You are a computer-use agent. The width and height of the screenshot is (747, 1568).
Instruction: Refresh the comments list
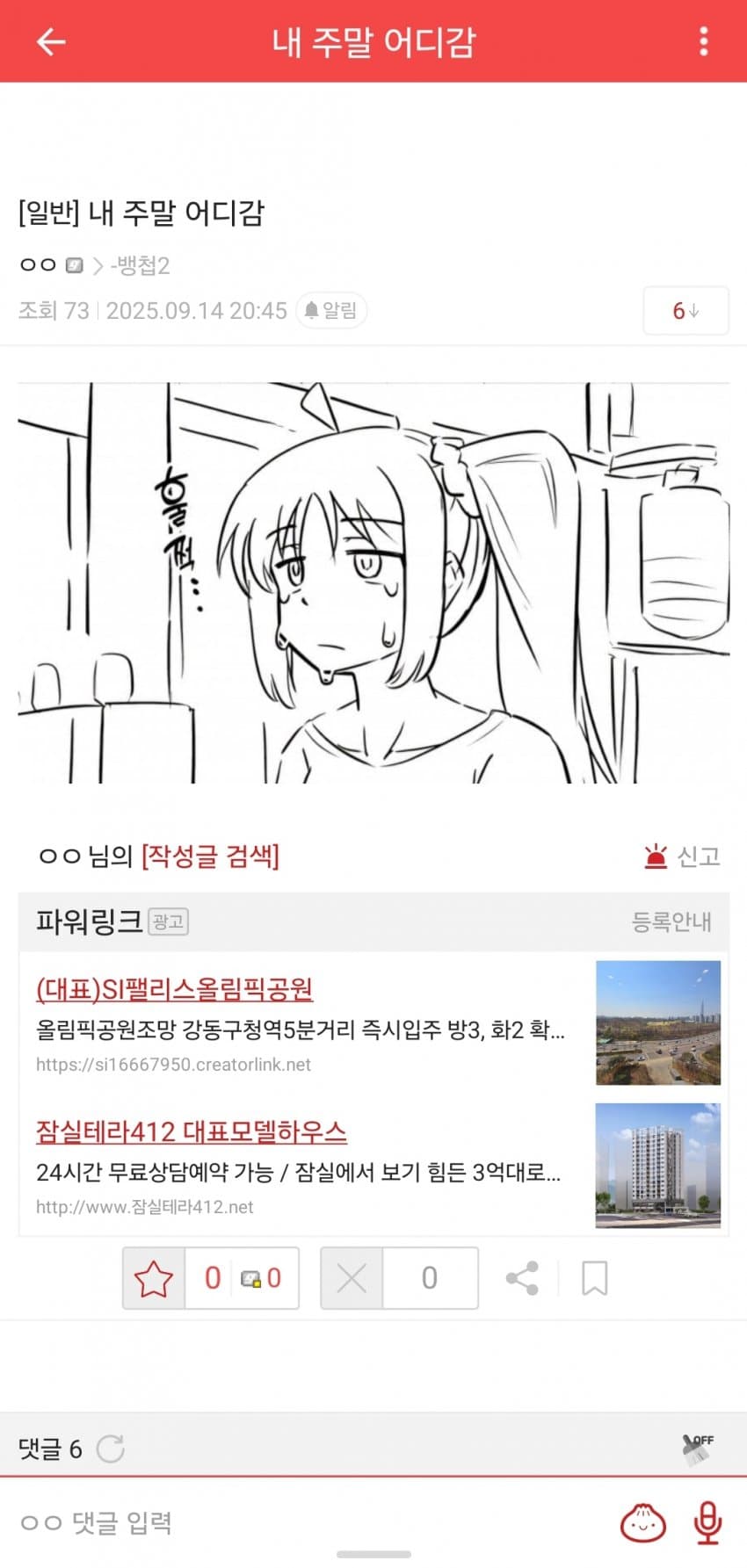point(111,1449)
